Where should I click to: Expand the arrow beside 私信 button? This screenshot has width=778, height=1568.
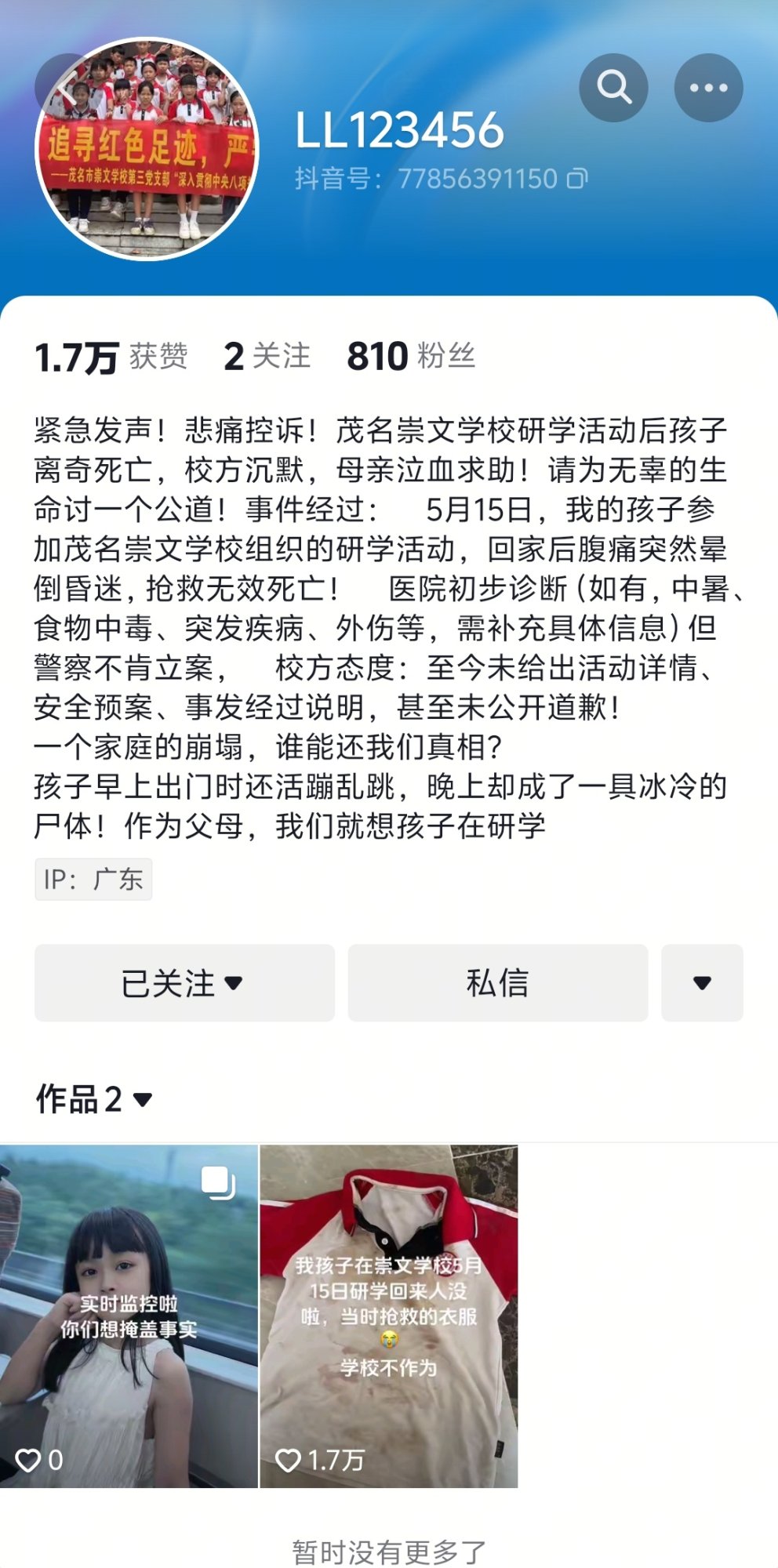(702, 982)
